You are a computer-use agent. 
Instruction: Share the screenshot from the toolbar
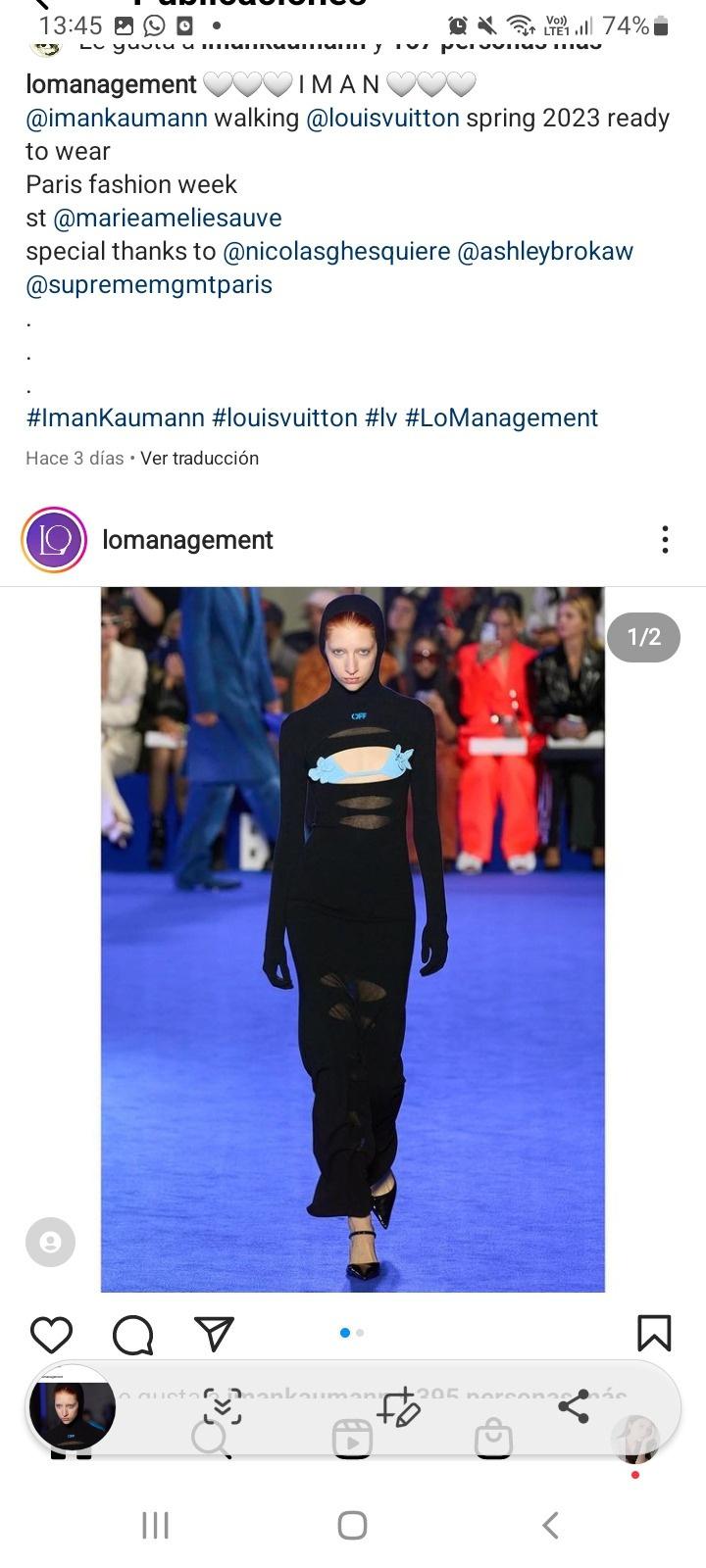pos(574,1406)
